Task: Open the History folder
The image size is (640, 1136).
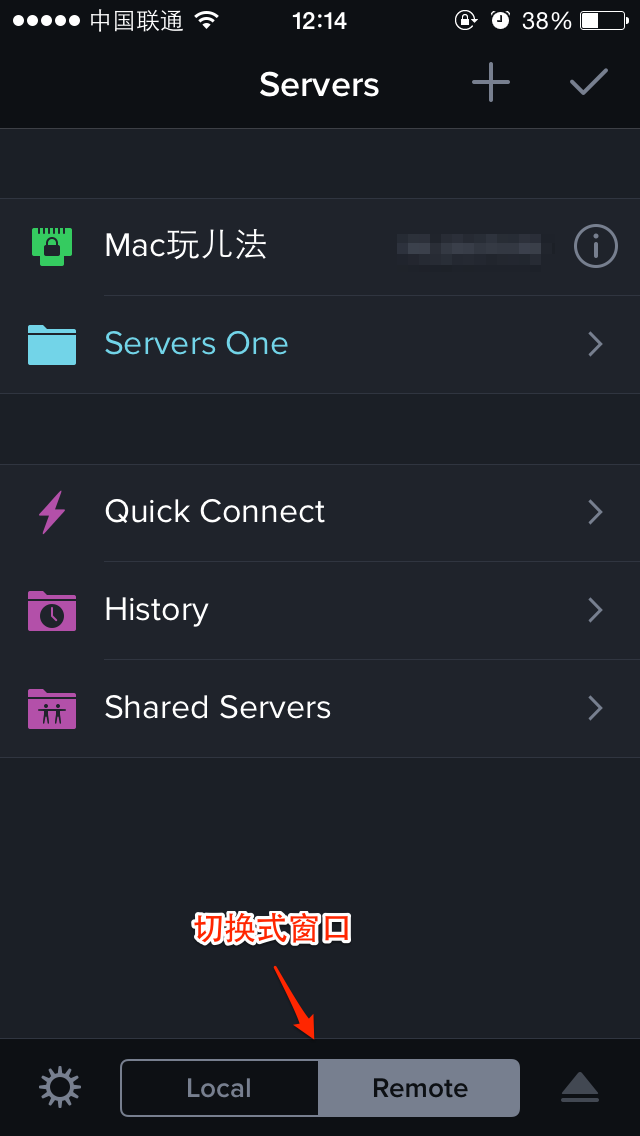Action: 320,610
